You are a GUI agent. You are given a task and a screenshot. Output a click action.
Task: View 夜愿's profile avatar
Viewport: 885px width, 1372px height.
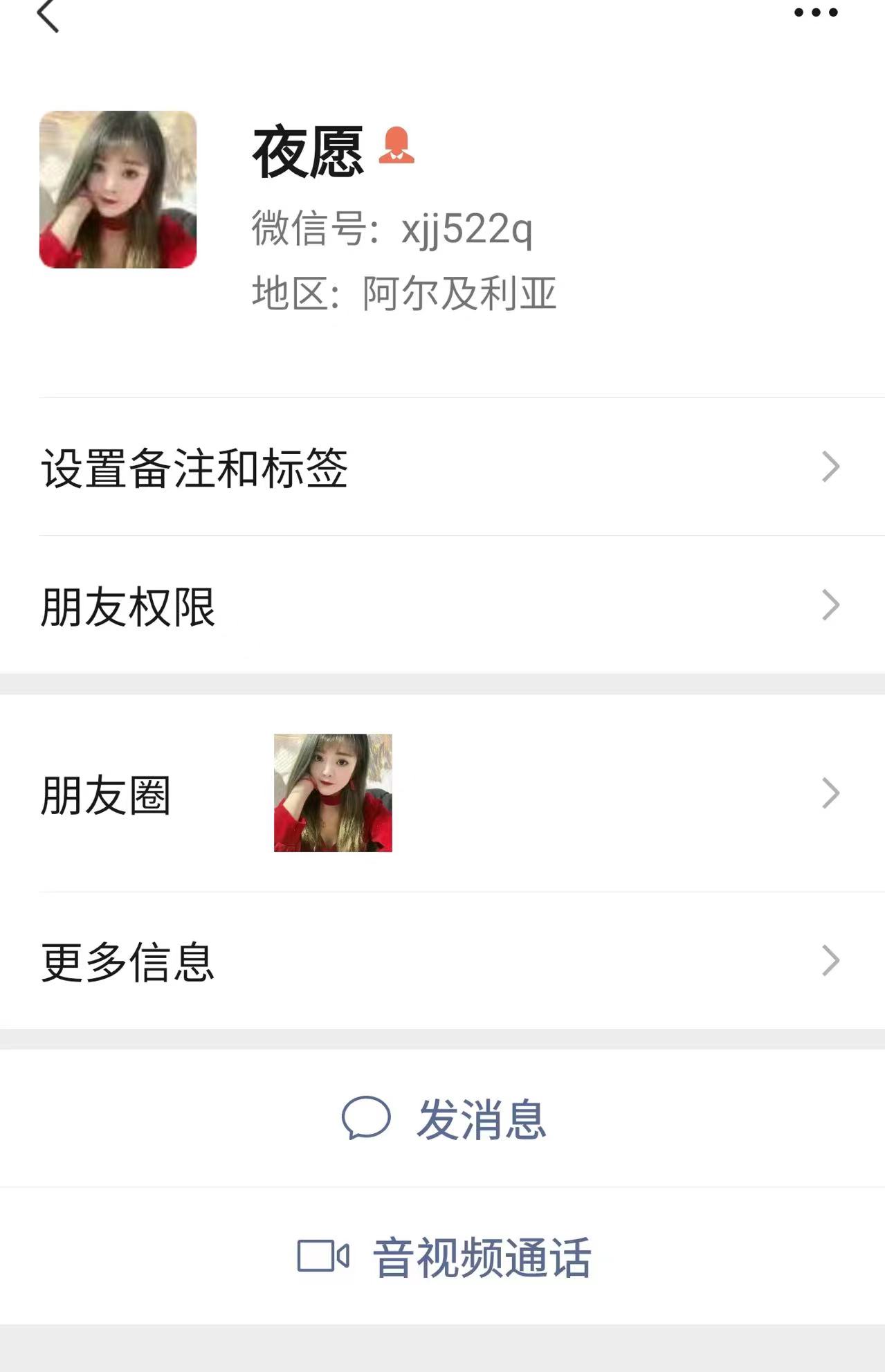[x=118, y=190]
